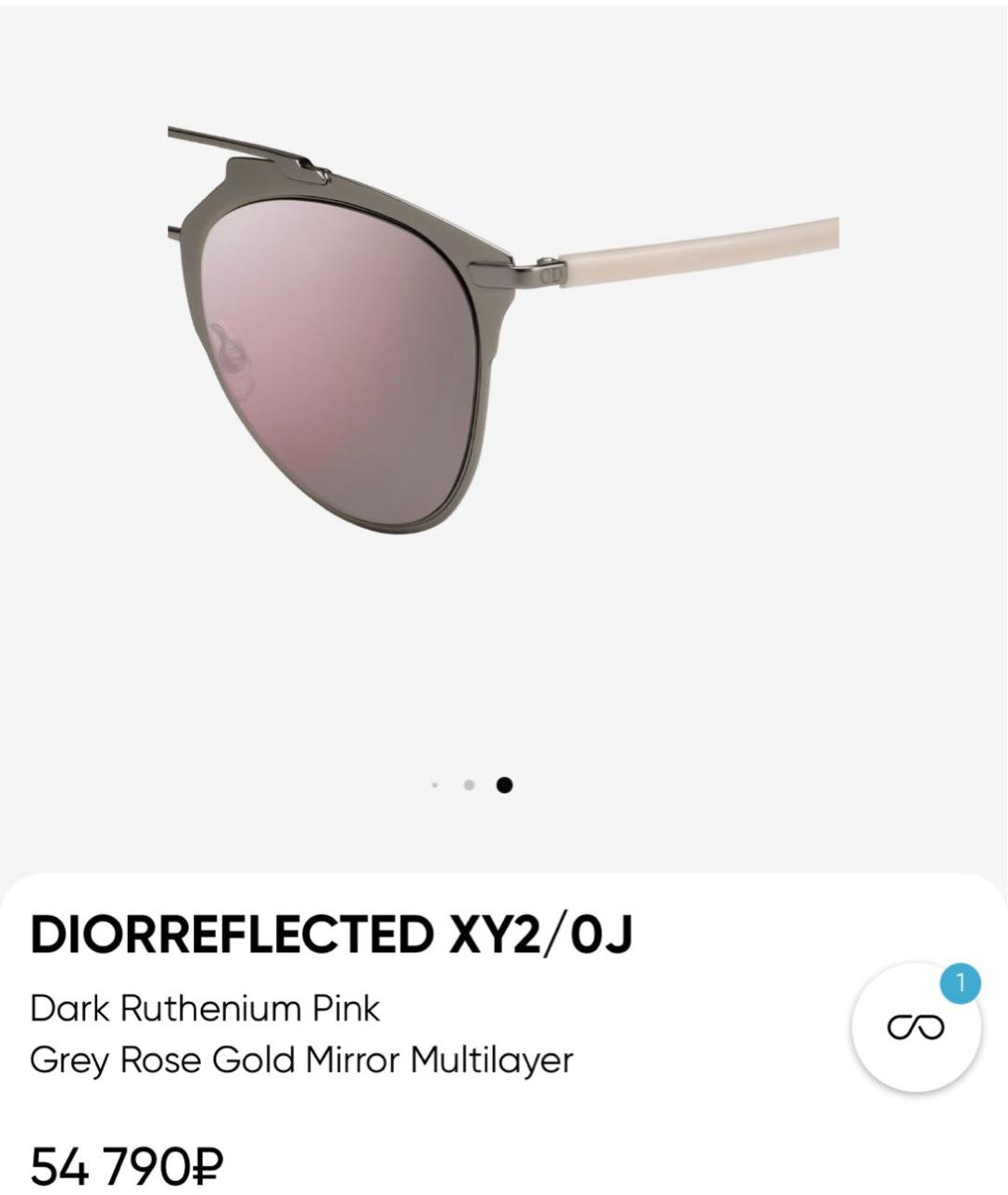Screen dimensions: 1008x1195
Task: Activate the third black carousel dot
Action: pos(505,786)
